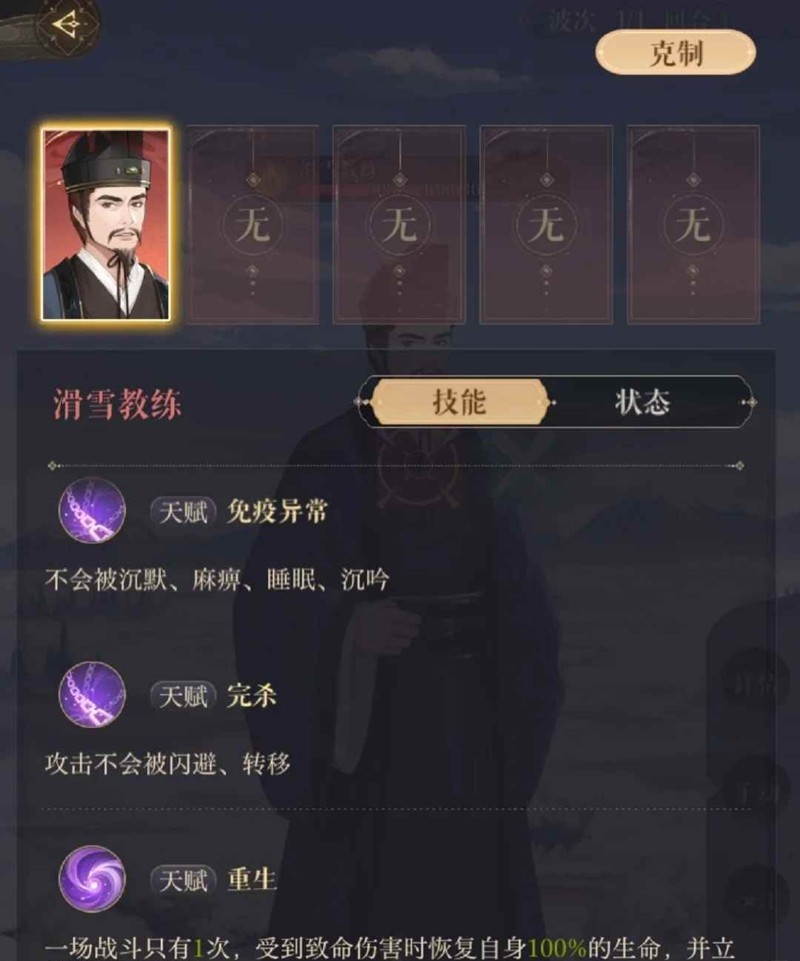Go back using the top-left arrow
Screen dimensions: 800x961
66,23
